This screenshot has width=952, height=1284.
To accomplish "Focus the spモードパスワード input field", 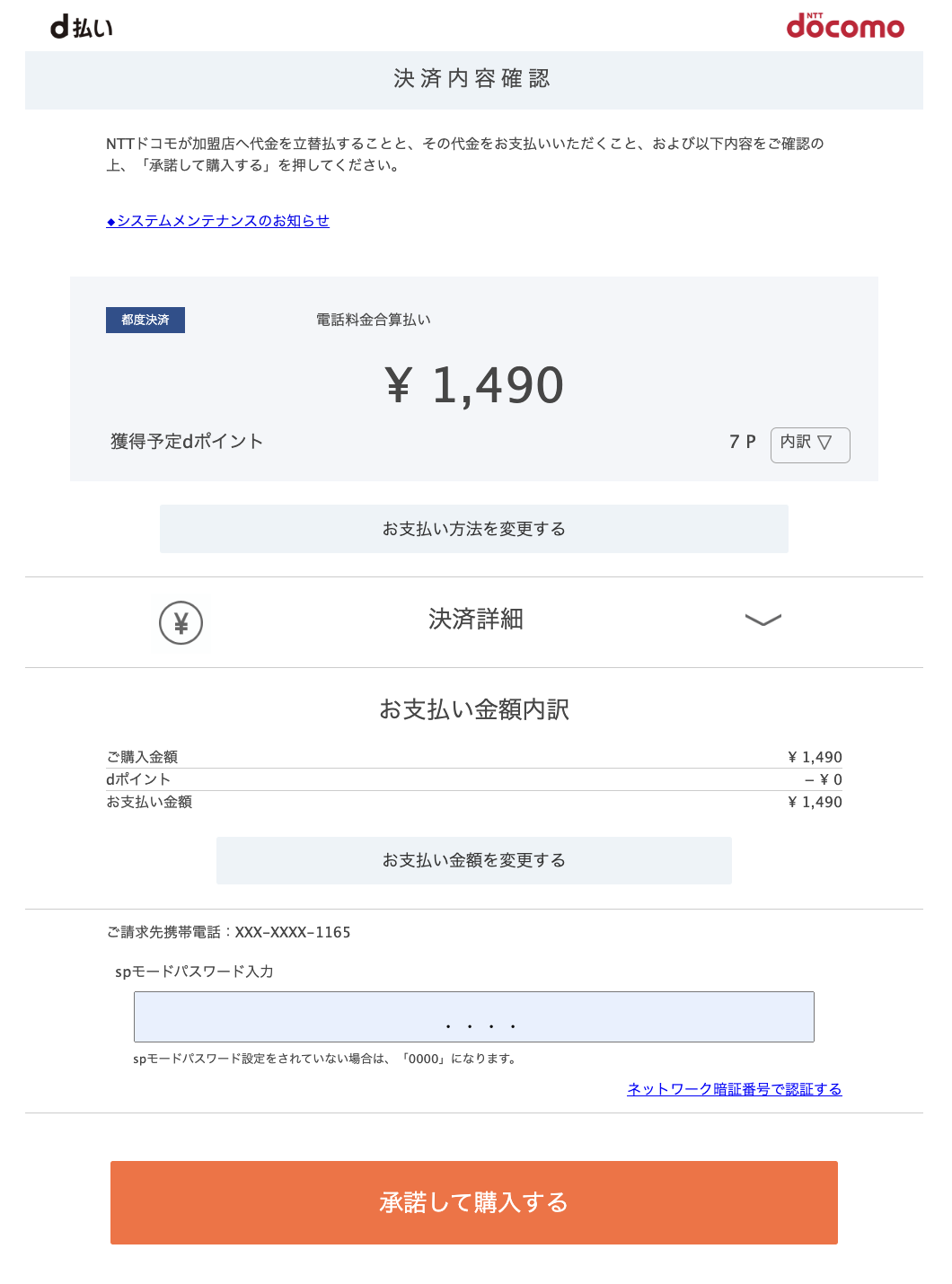I will click(473, 1016).
